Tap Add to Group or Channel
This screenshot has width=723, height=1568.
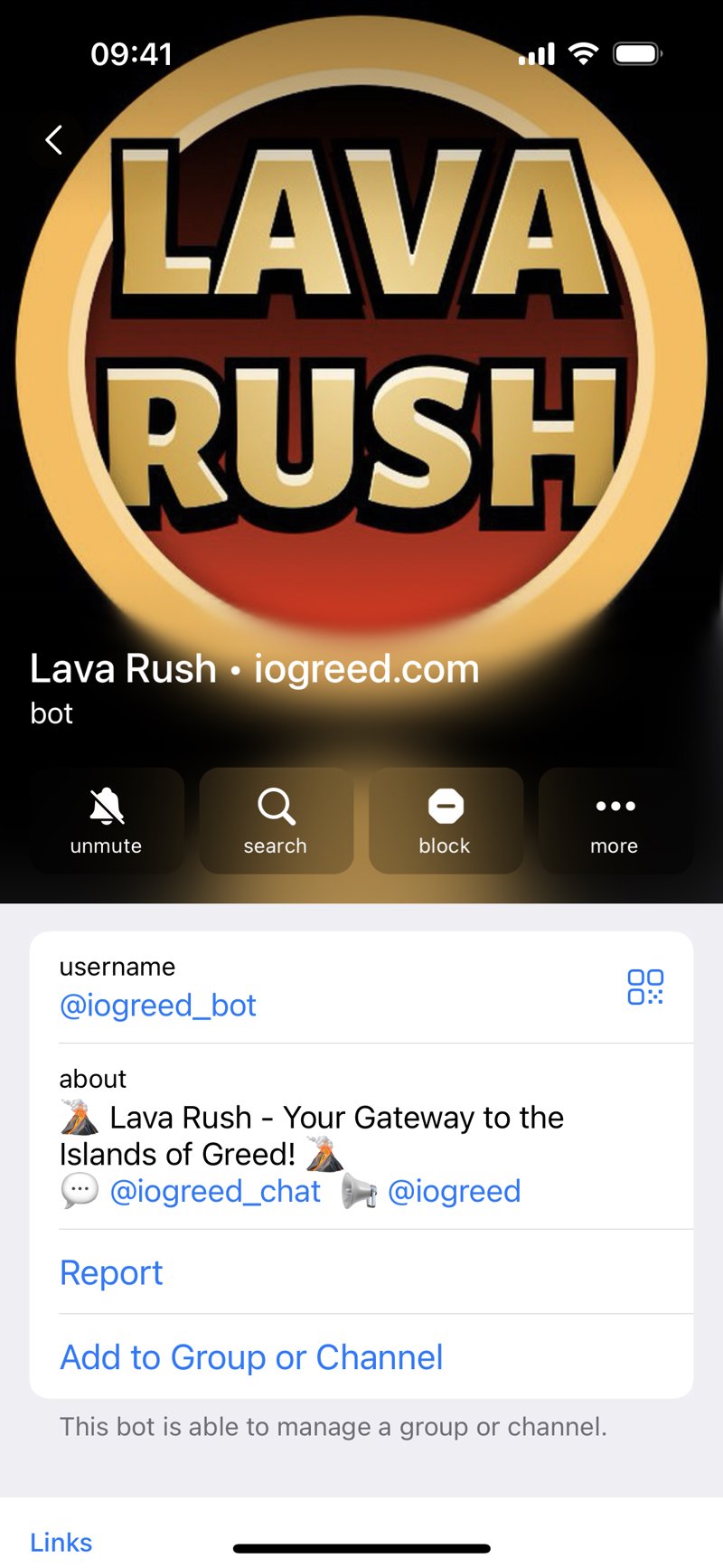[250, 1356]
